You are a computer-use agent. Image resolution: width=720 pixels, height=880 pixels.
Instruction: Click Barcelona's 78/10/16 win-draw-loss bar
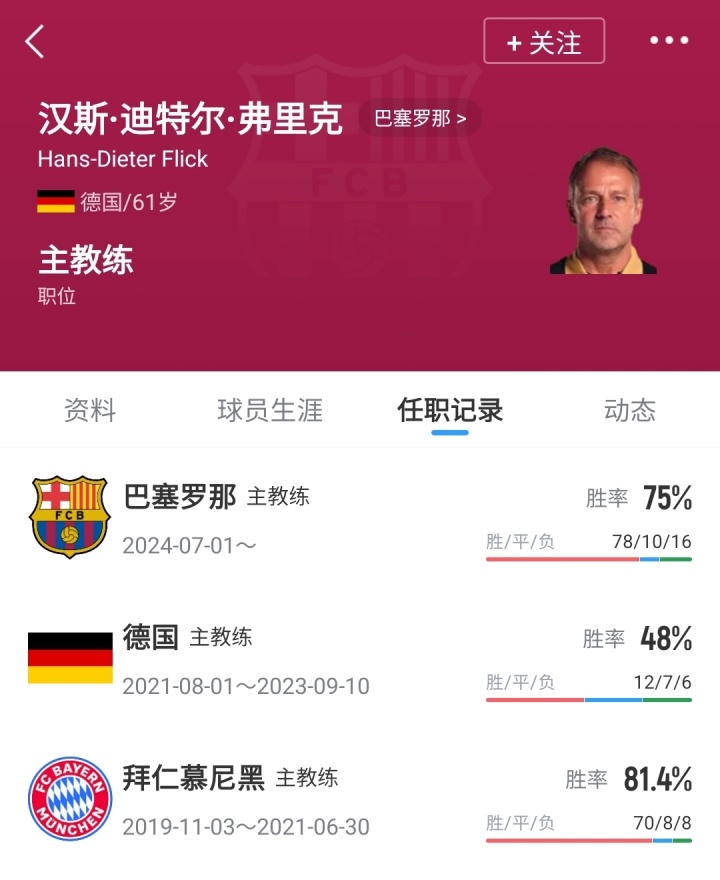click(x=590, y=555)
